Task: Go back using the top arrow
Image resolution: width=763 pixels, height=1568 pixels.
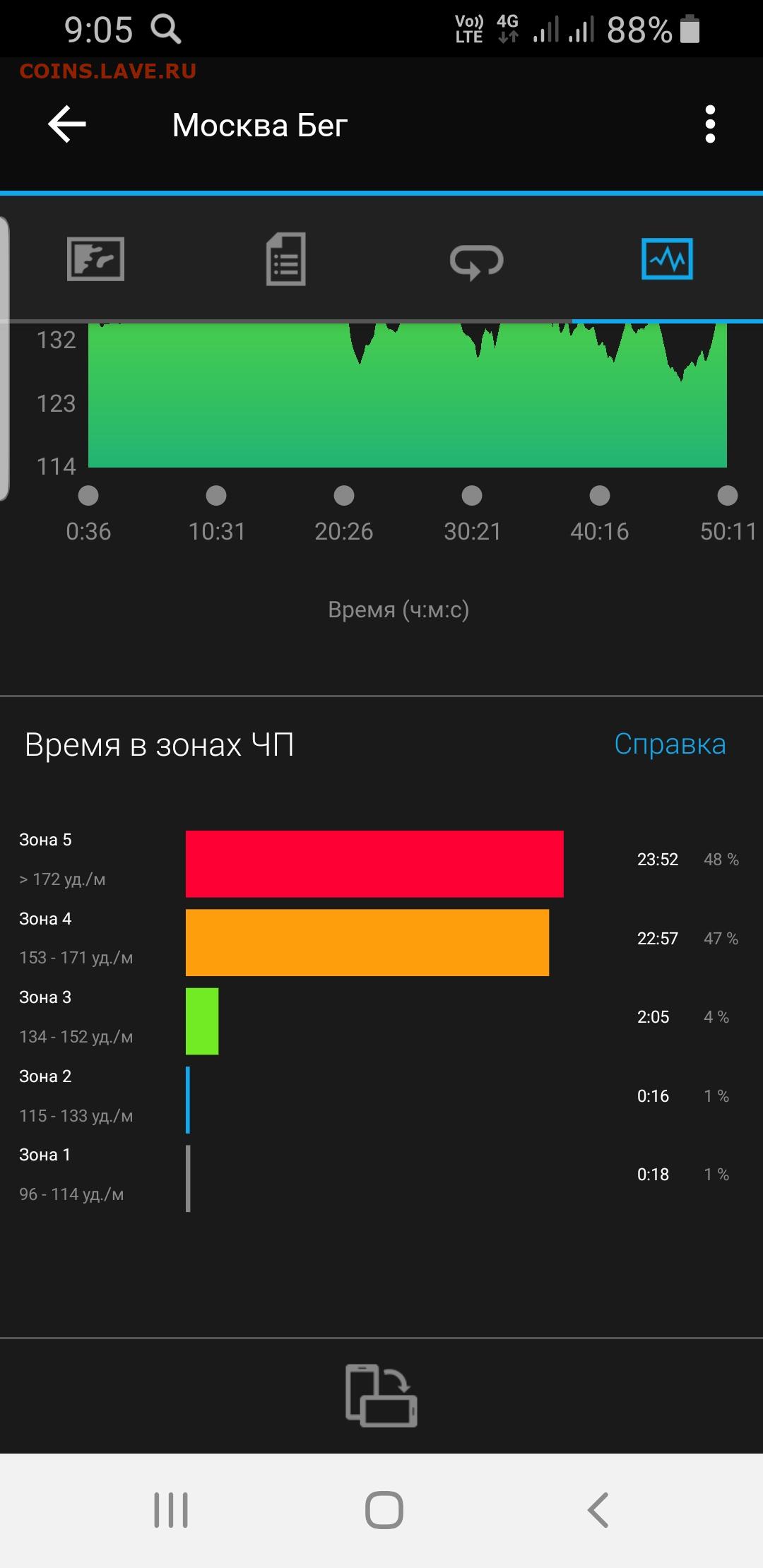Action: click(x=67, y=124)
